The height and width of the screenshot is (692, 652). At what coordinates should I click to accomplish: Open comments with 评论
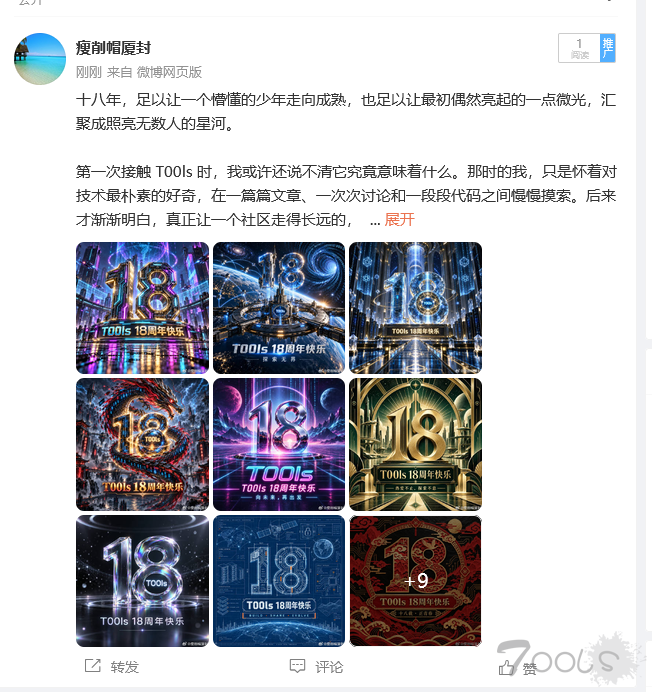point(316,666)
